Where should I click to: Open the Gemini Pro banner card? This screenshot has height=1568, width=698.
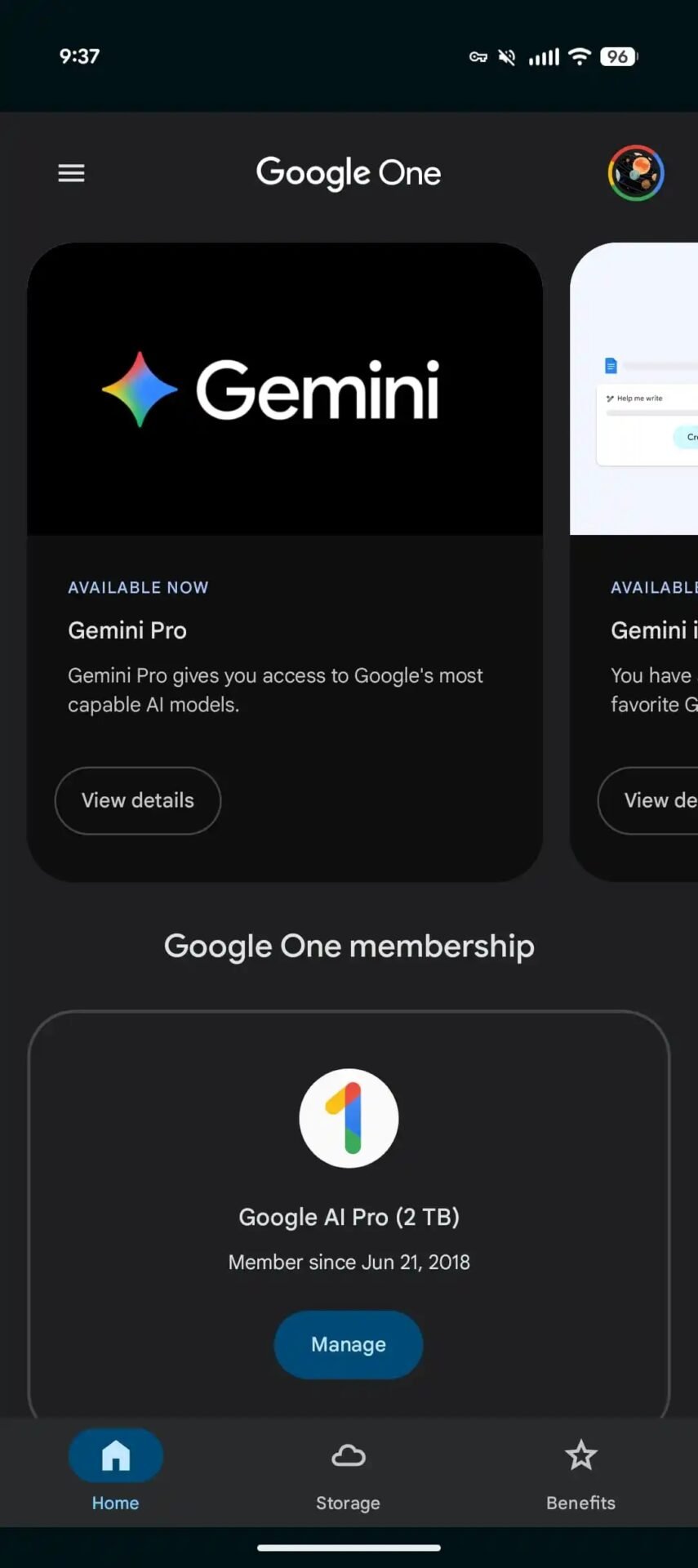(285, 562)
